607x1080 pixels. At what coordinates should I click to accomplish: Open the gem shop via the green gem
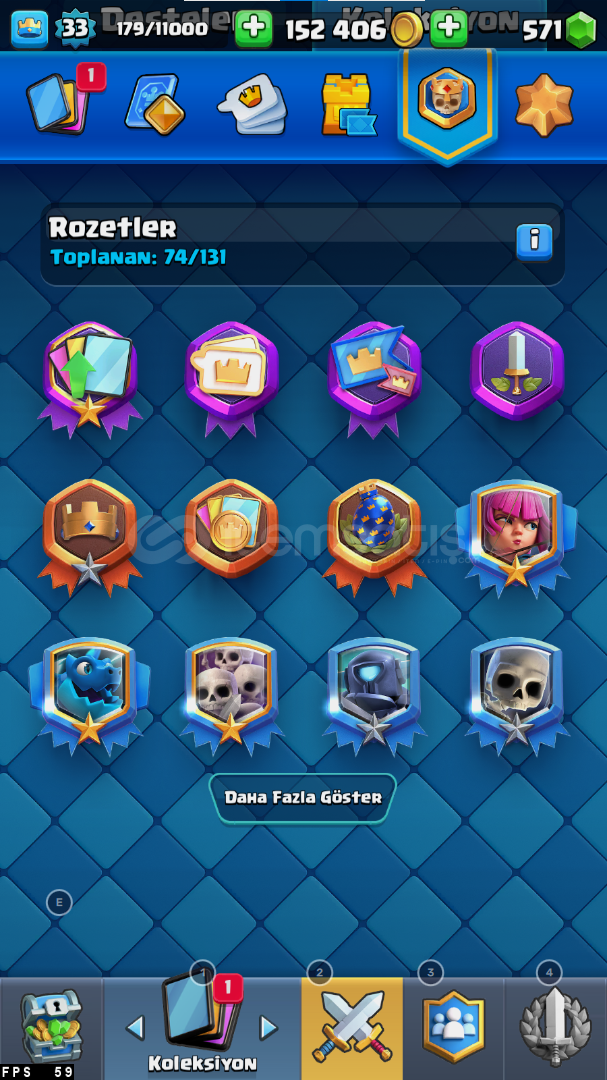tap(580, 30)
